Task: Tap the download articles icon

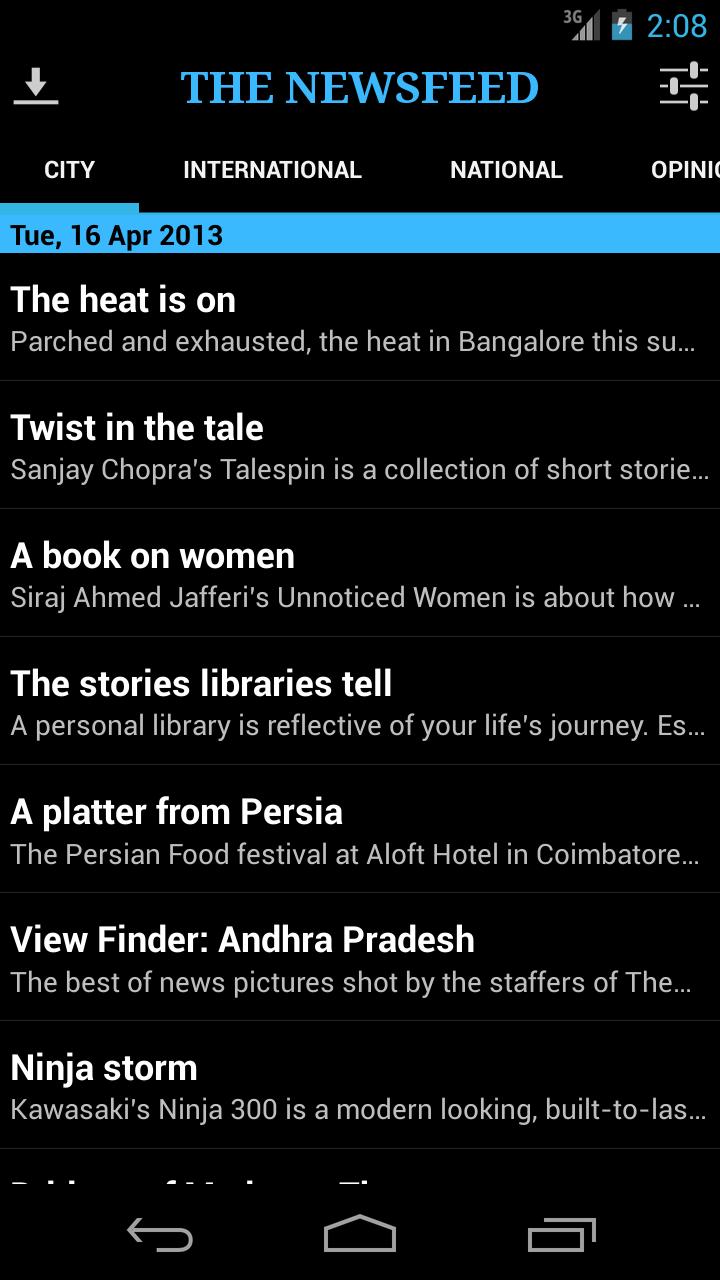Action: [x=38, y=85]
